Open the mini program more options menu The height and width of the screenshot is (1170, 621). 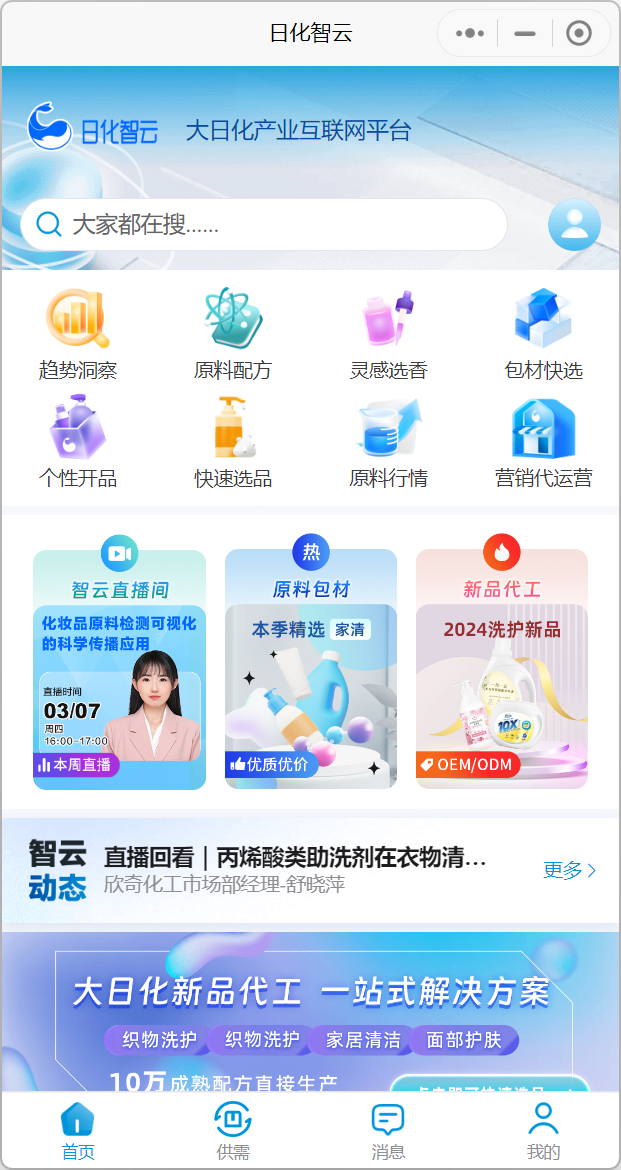(470, 33)
